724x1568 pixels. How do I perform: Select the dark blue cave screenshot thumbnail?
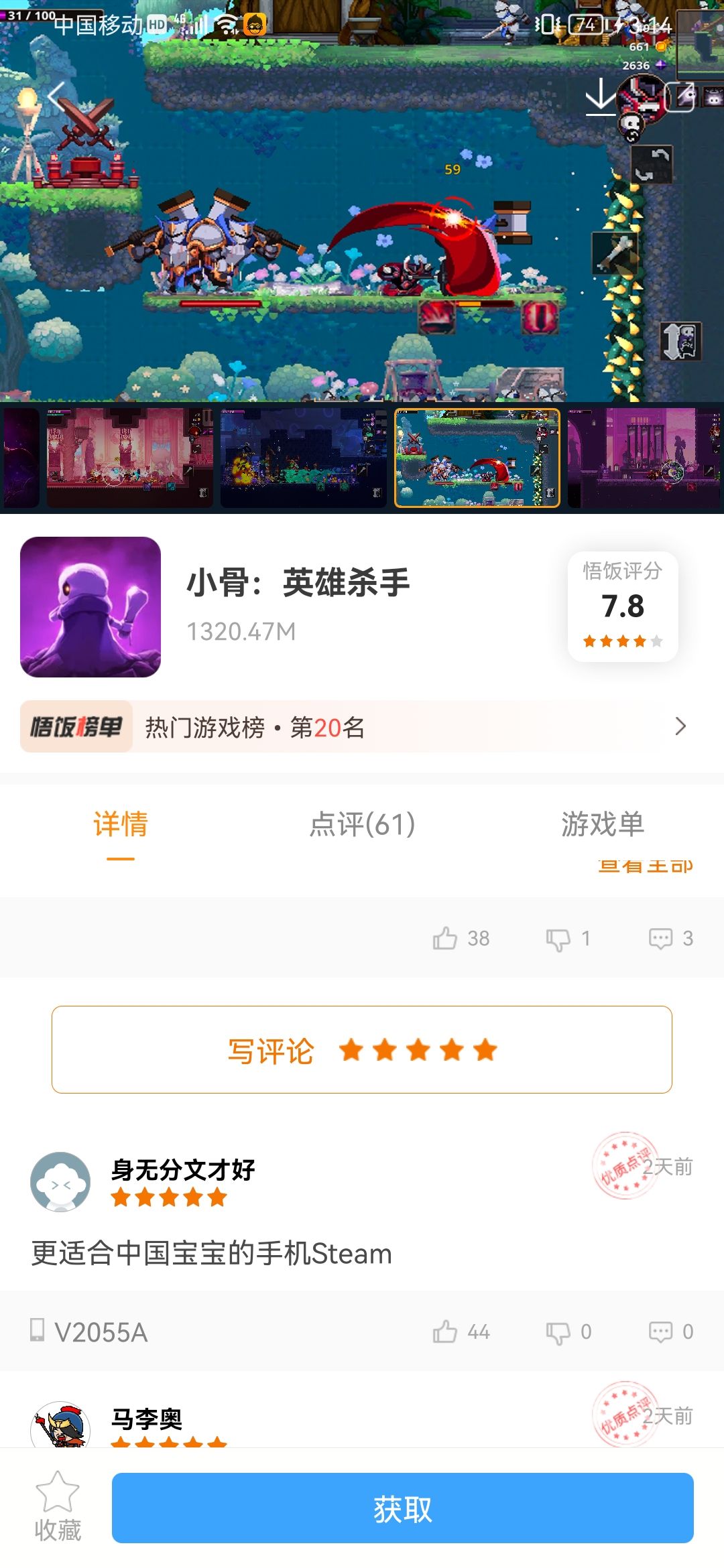[x=304, y=458]
